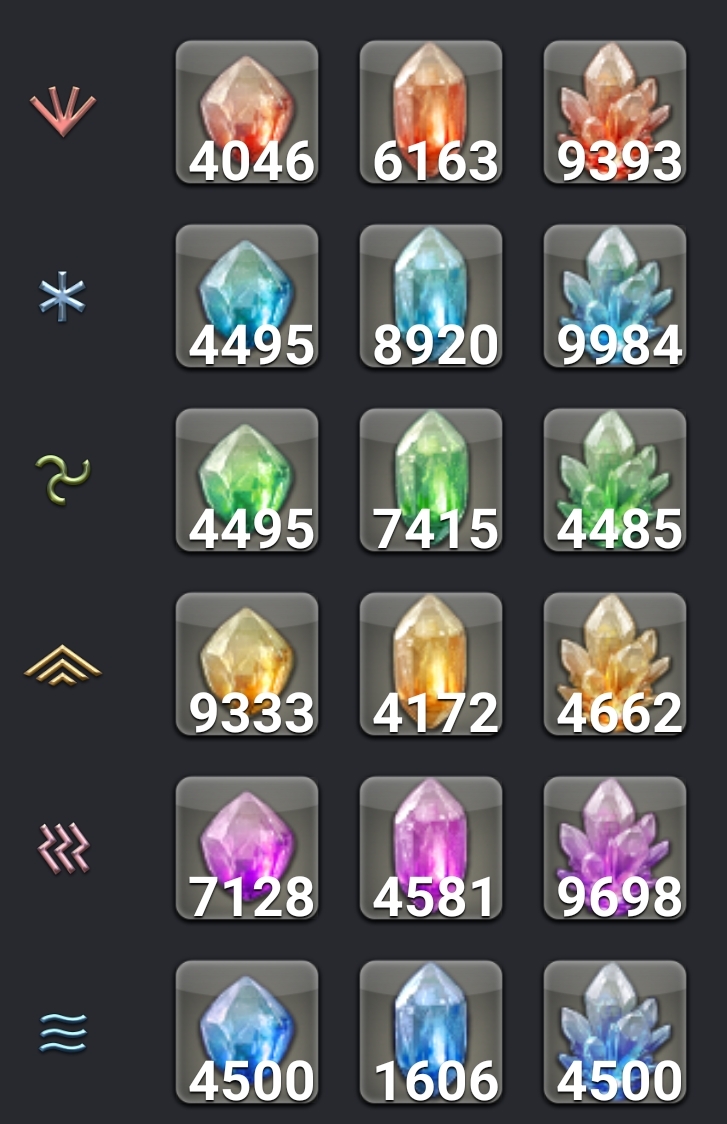The image size is (727, 1124).
Task: Open the lightning shard with 7128
Action: point(247,848)
